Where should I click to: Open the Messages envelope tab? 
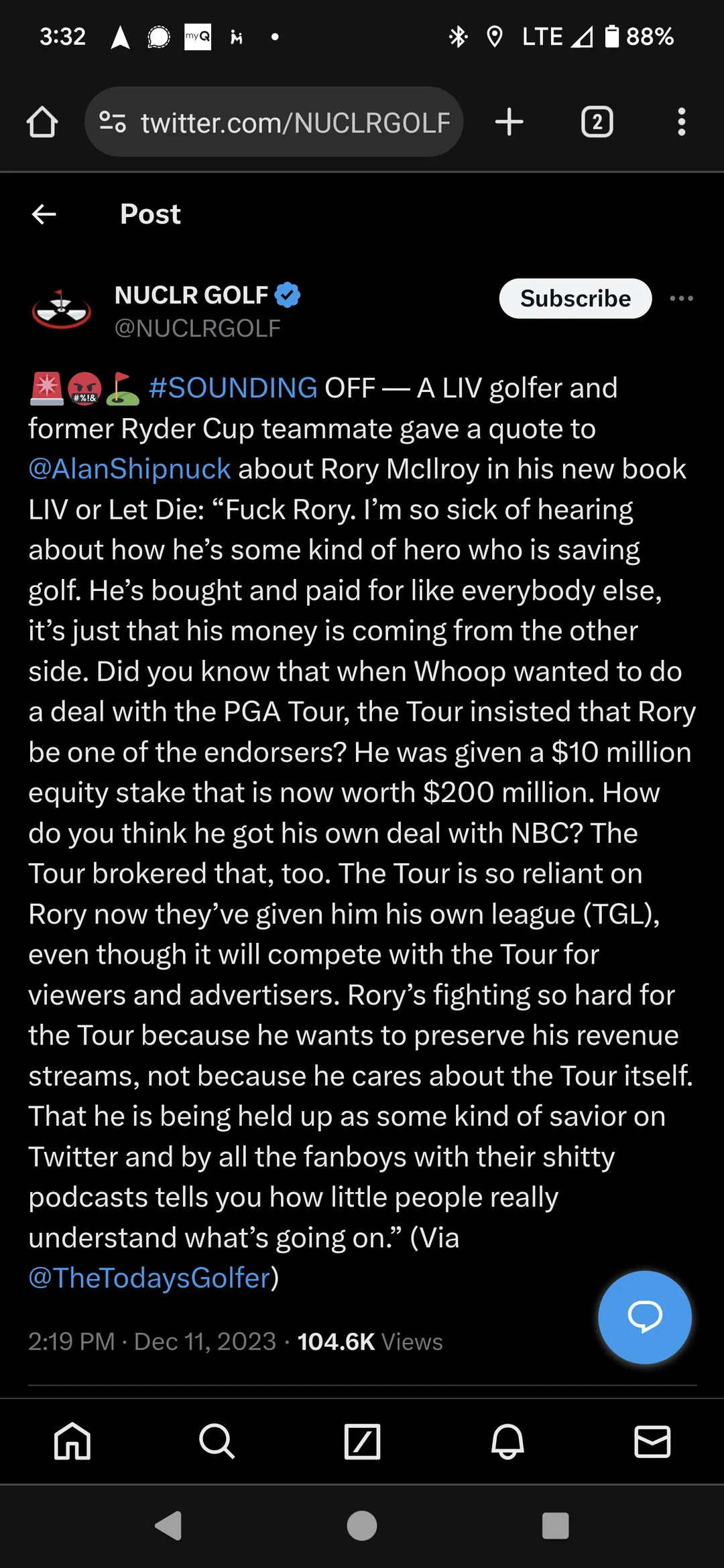652,1441
